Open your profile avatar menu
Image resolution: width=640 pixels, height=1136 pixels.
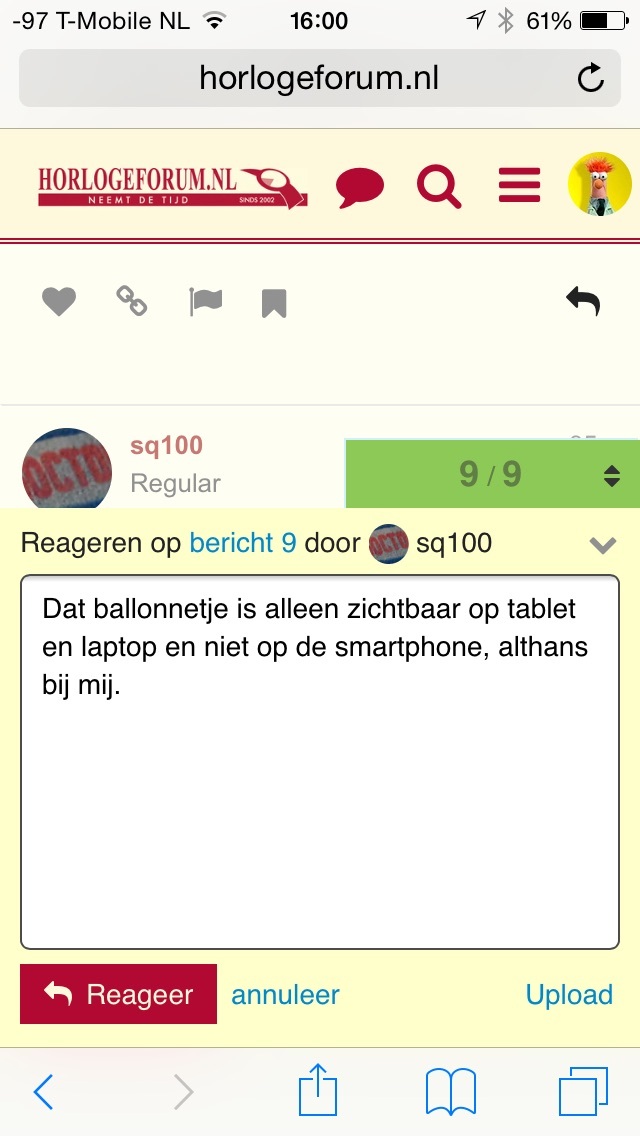(x=599, y=184)
